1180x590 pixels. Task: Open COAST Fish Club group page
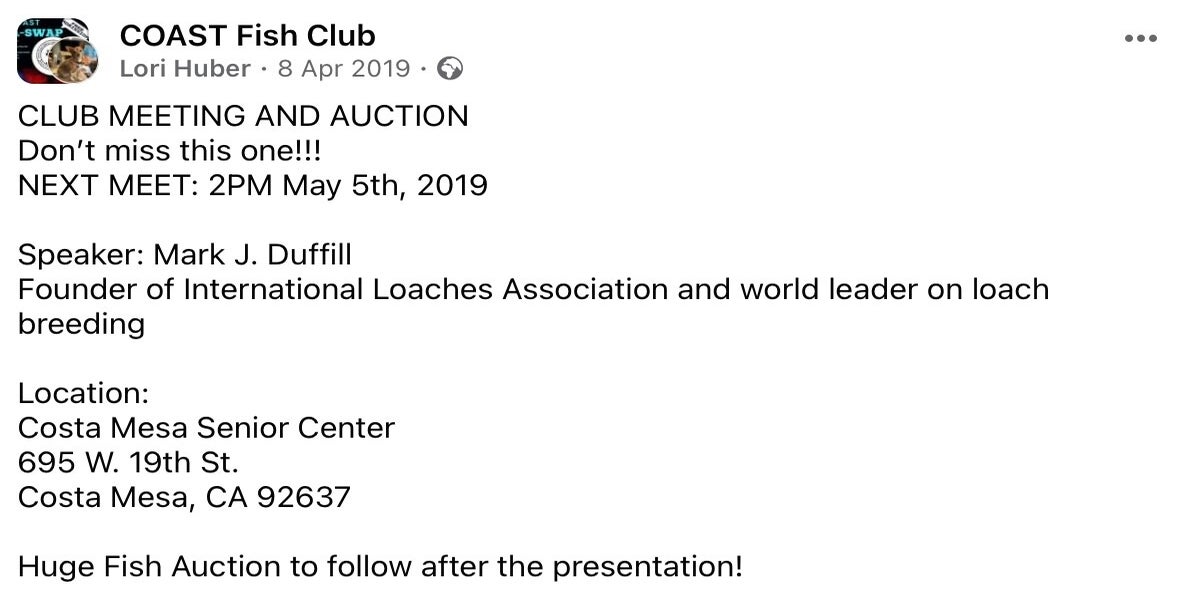coord(247,35)
